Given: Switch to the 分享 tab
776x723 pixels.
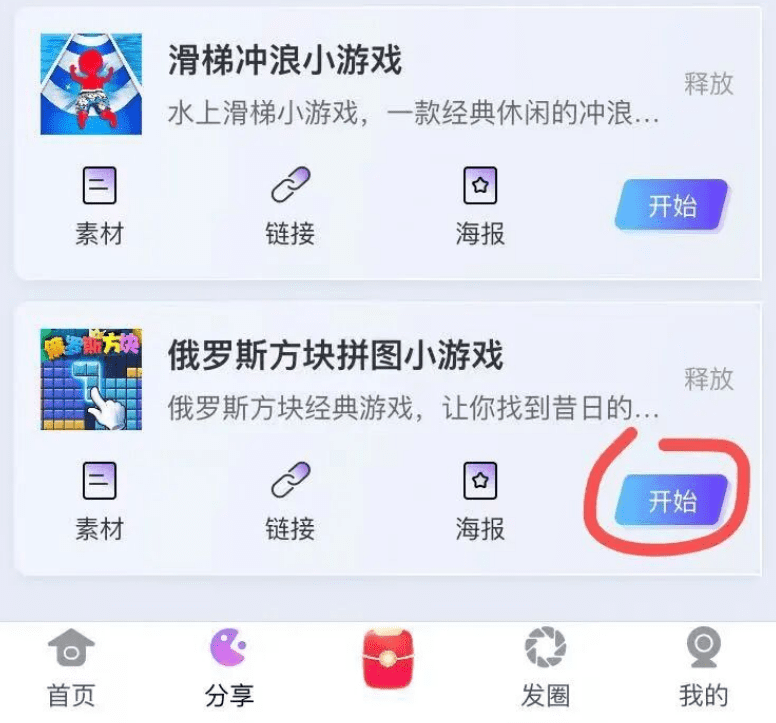Looking at the screenshot, I should (229, 669).
